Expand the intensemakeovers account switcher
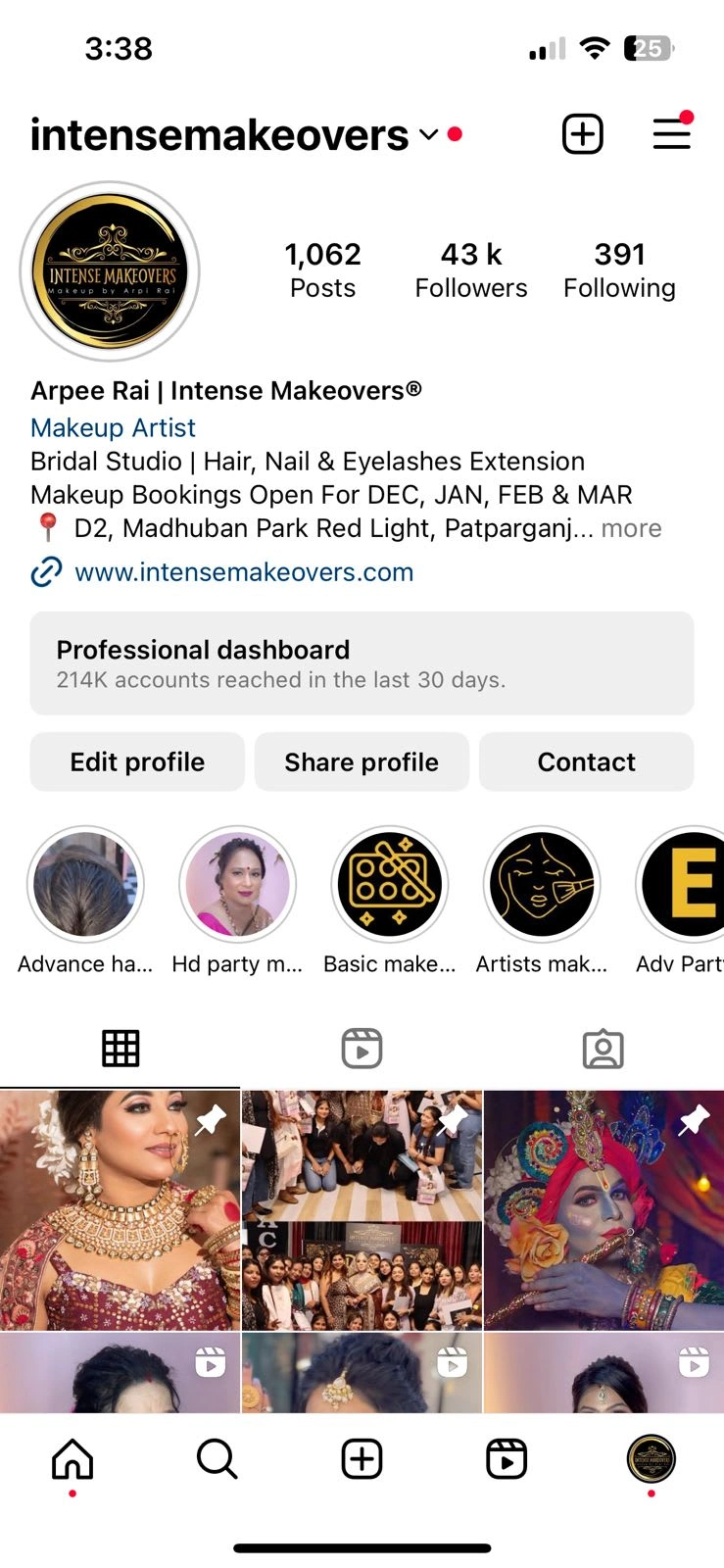This screenshot has height=1568, width=724. point(429,135)
